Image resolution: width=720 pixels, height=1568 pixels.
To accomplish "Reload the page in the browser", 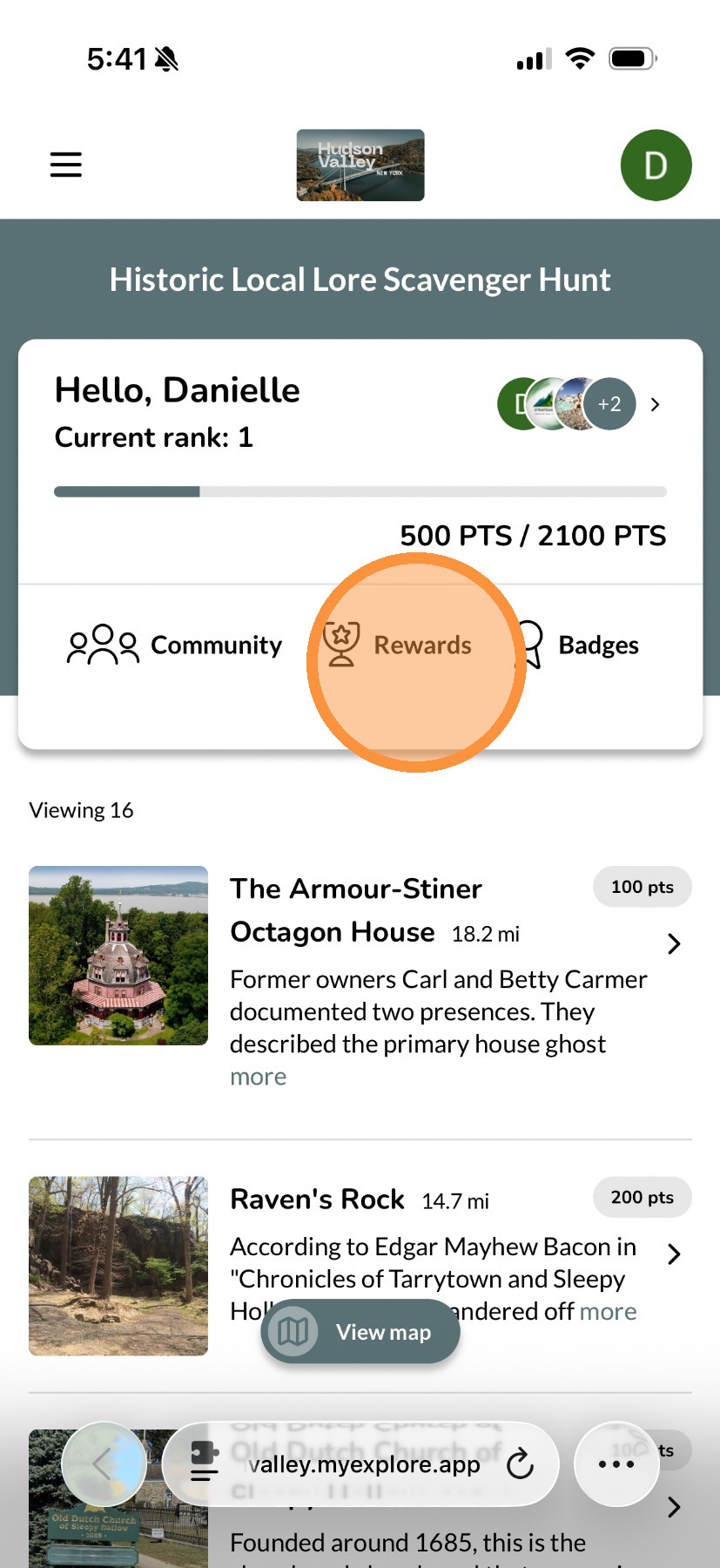I will click(520, 1464).
